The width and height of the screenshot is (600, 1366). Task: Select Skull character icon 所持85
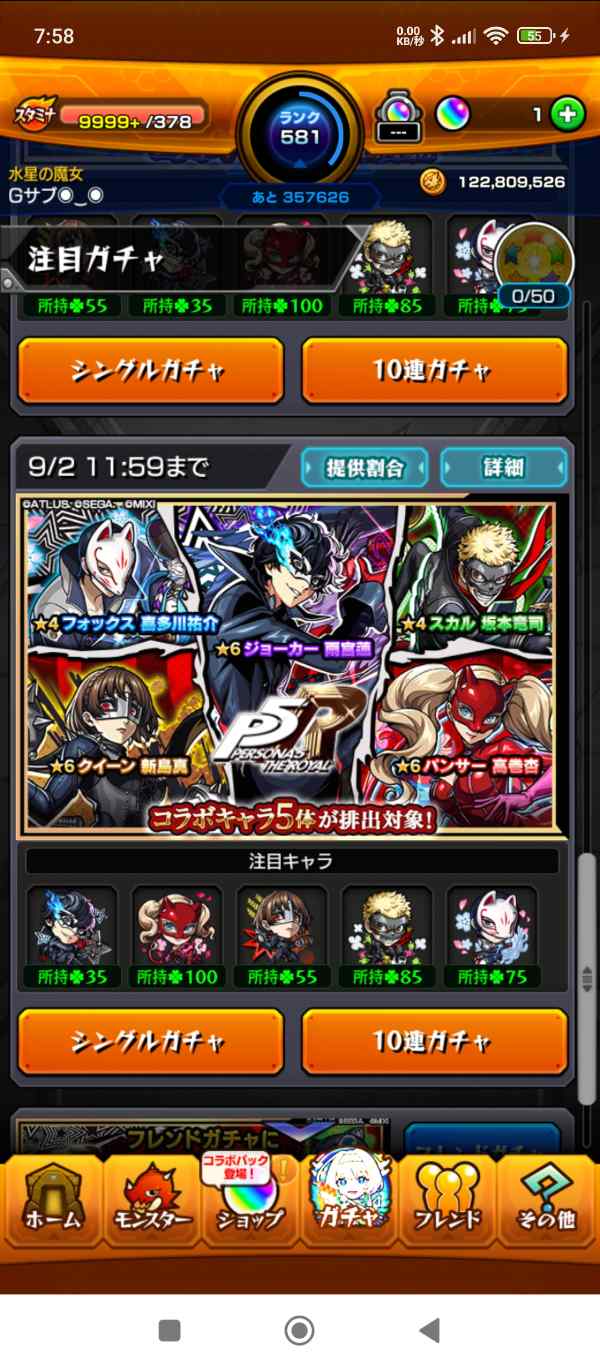point(387,935)
